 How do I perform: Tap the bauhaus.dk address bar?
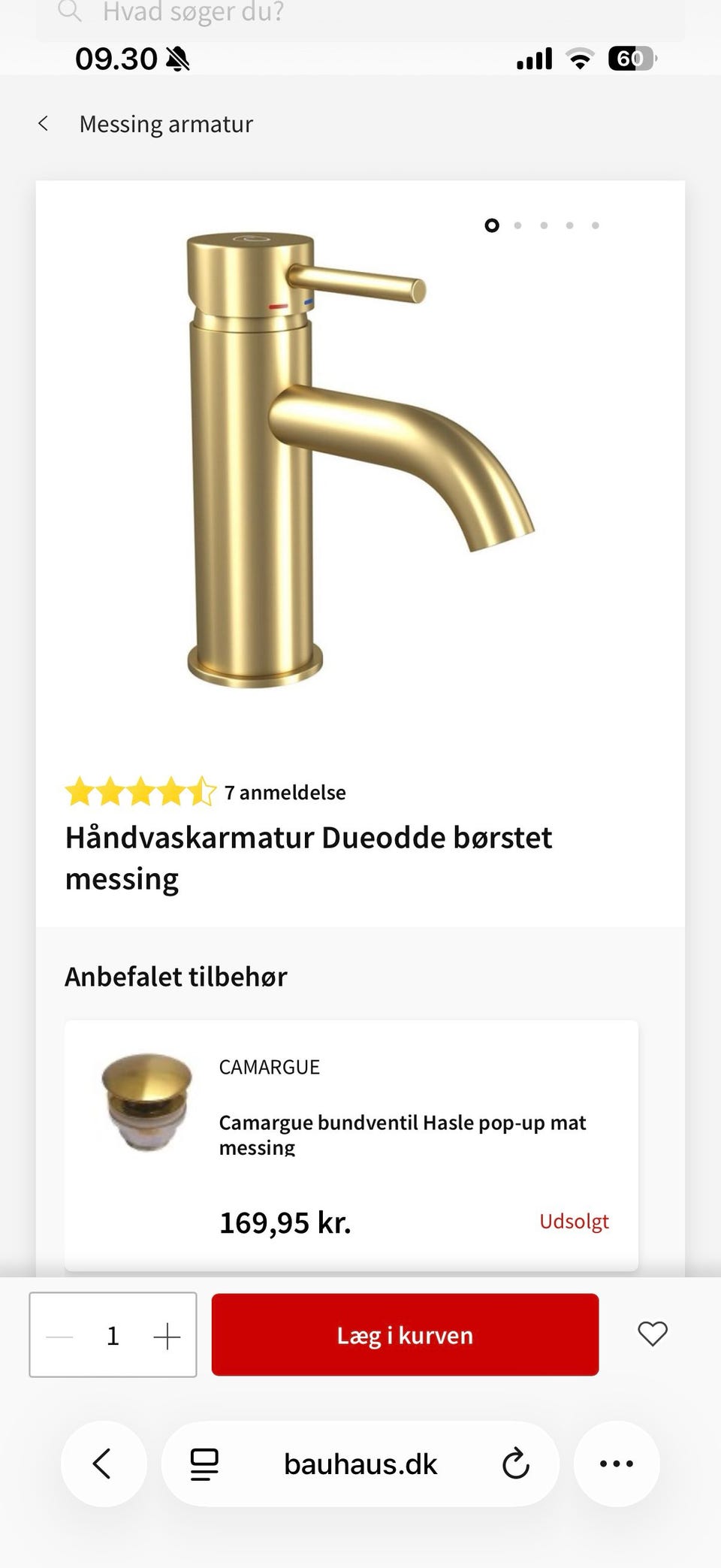tap(360, 1464)
